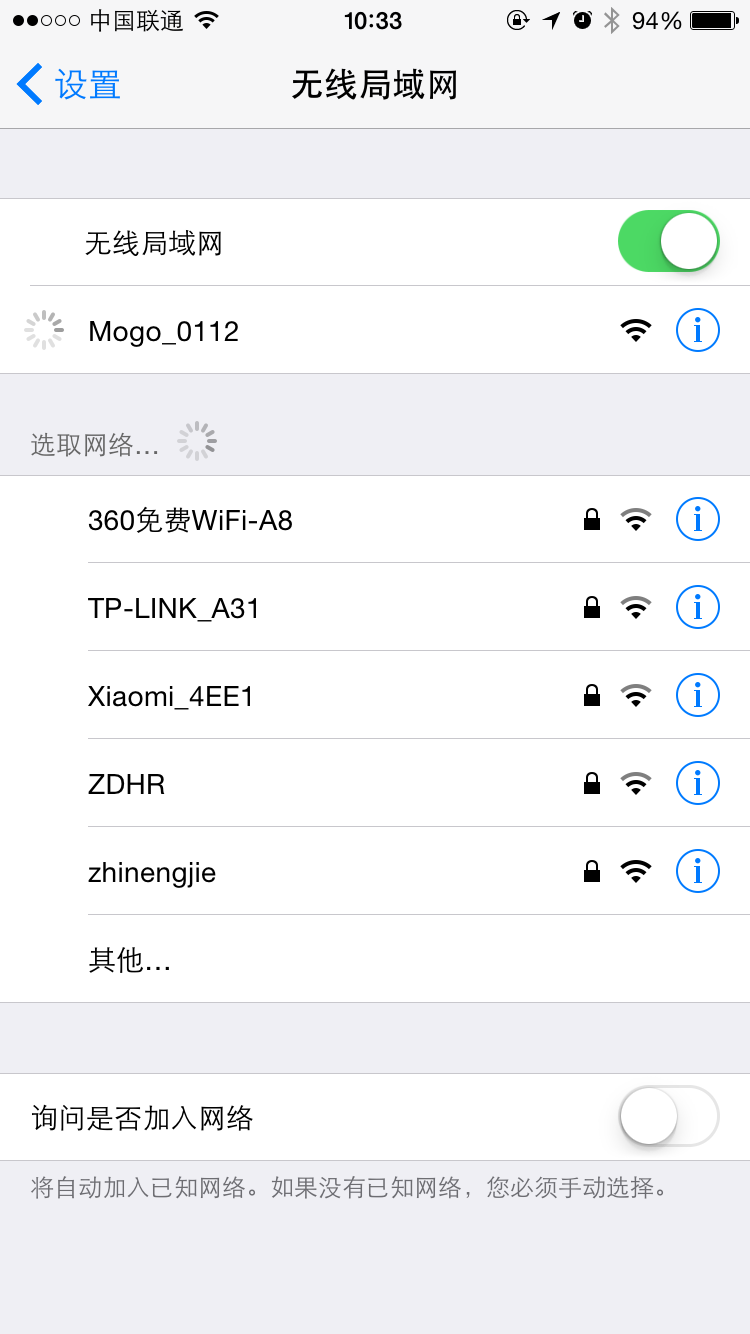Open the info icon for TP-LINK_A31

click(x=697, y=607)
